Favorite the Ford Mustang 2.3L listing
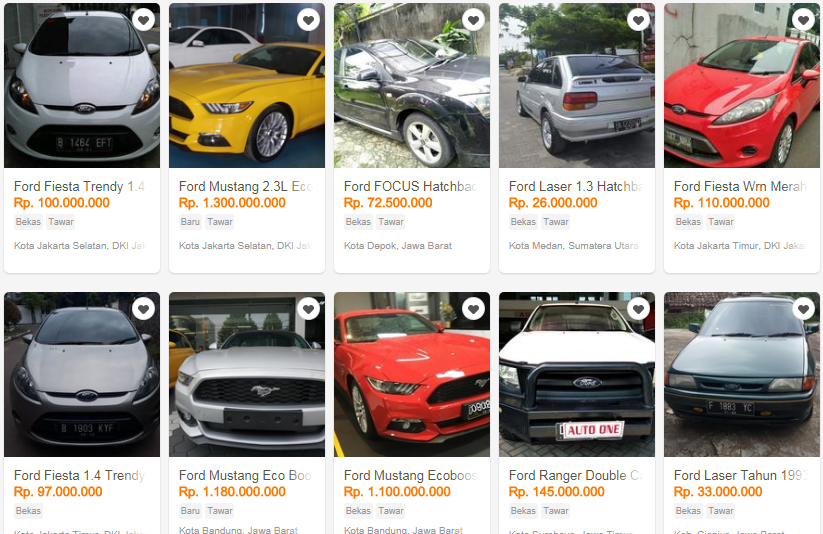Screen dimensions: 823x534 pos(309,20)
